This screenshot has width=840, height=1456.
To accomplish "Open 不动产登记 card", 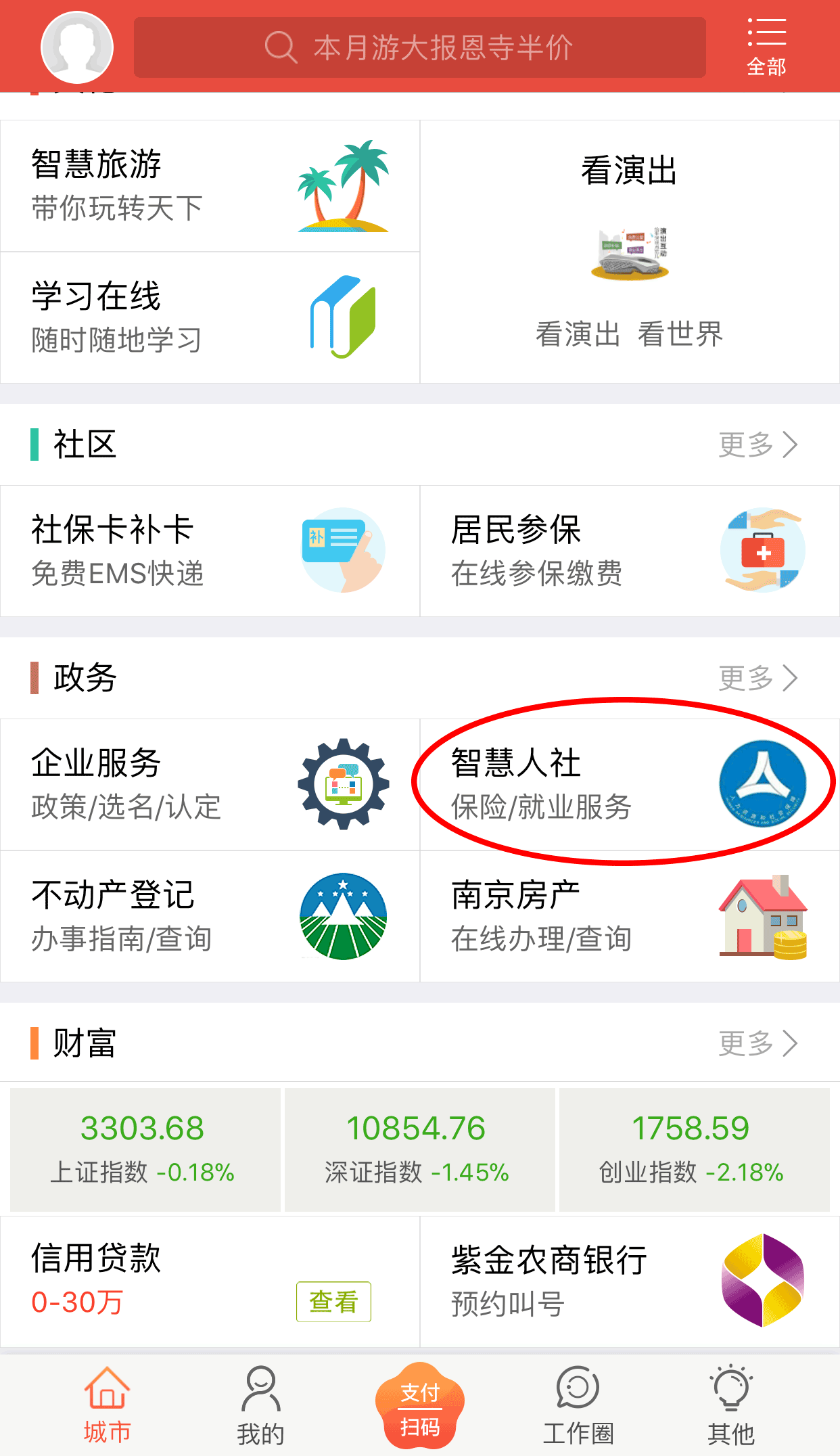I will click(210, 916).
